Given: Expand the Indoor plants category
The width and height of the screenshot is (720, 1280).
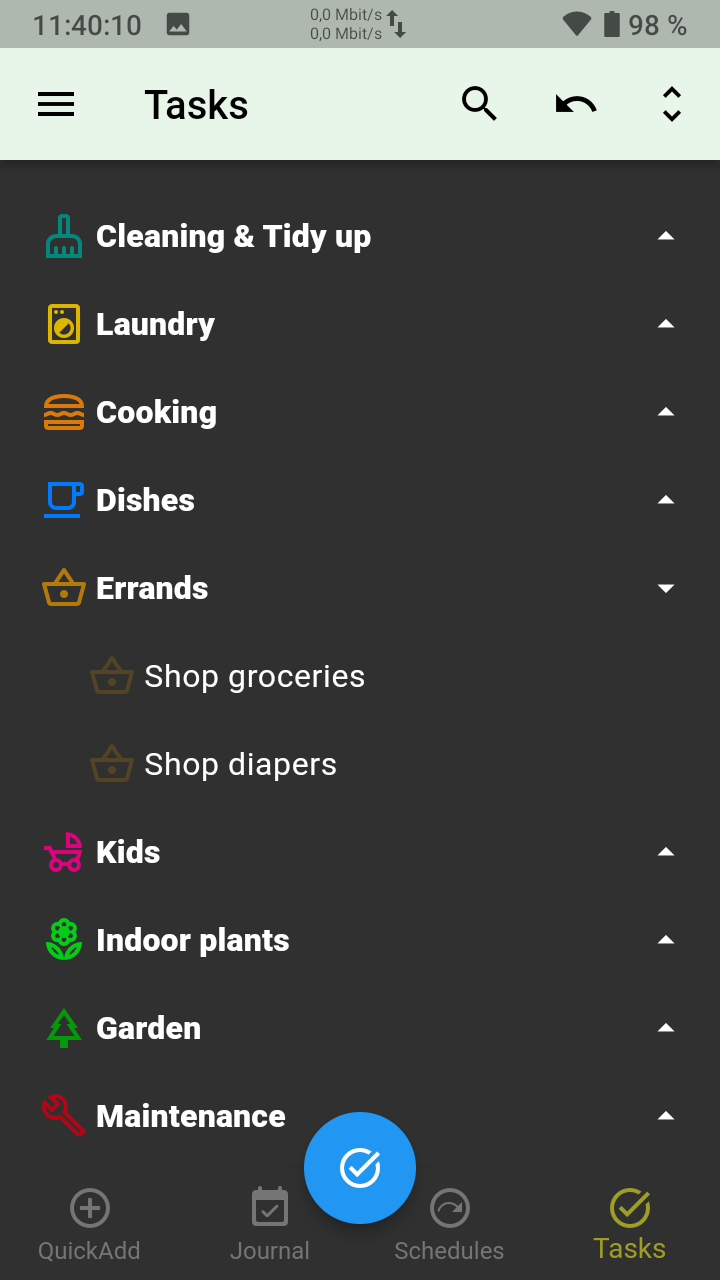Looking at the screenshot, I should 666,941.
